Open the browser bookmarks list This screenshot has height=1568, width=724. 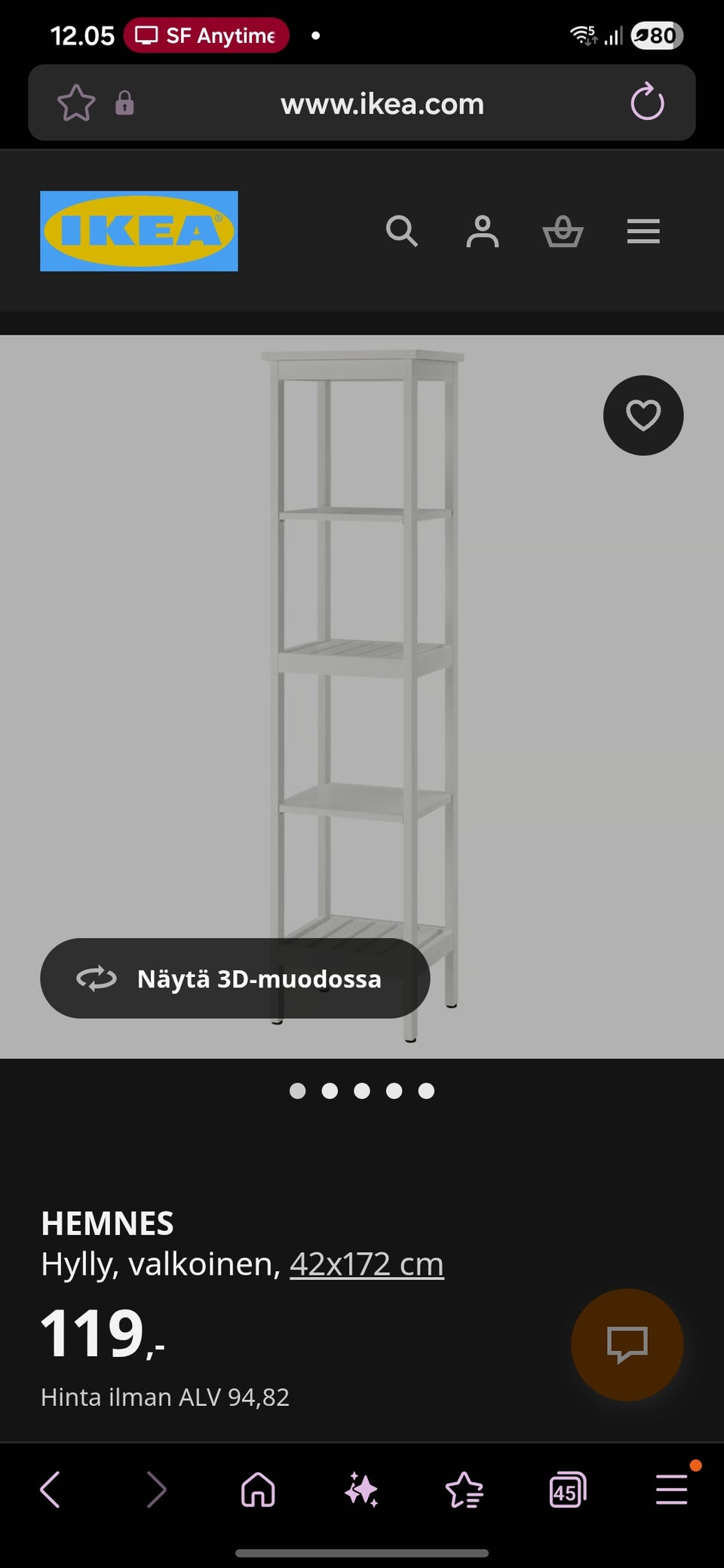[464, 1490]
